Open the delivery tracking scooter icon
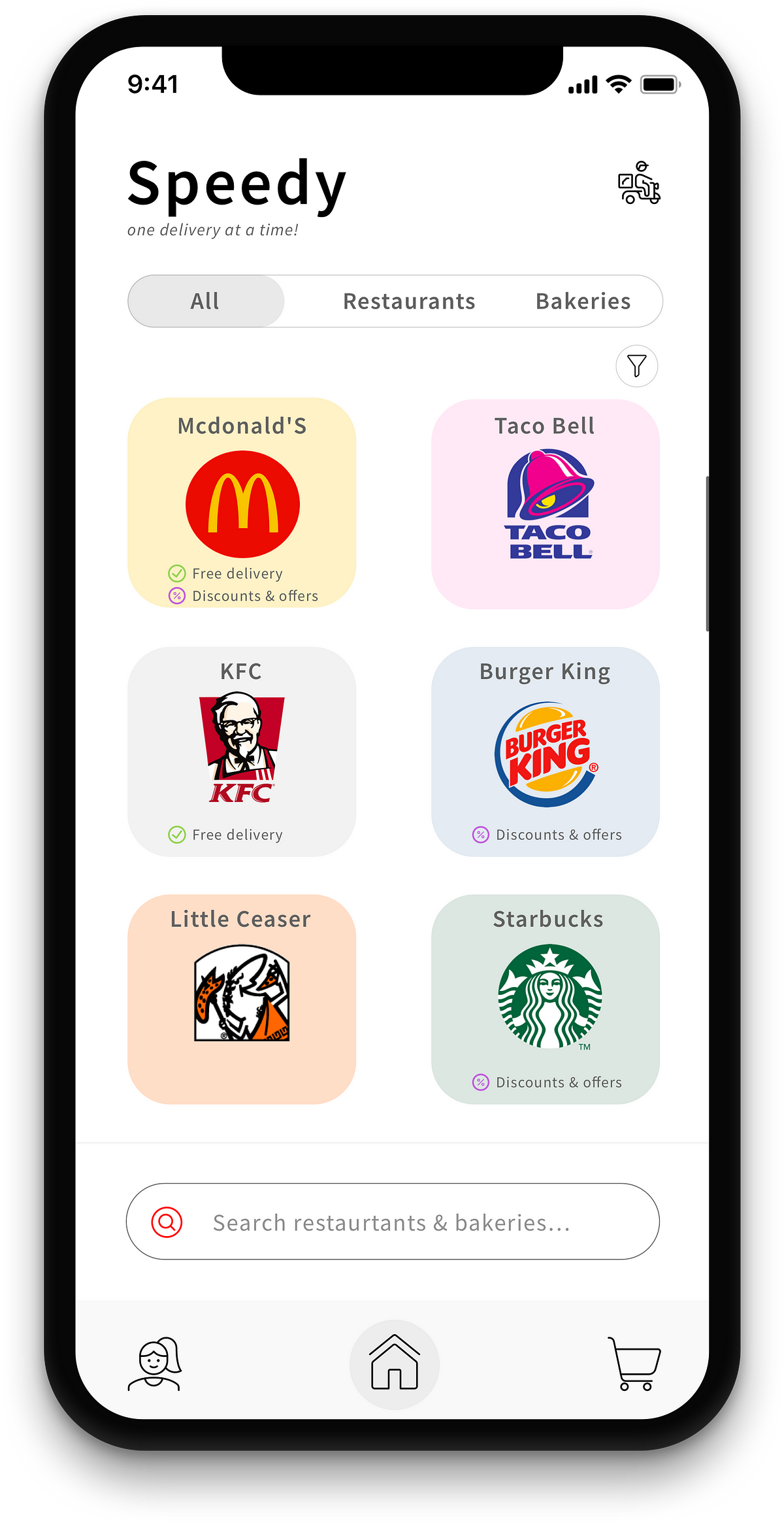Image resolution: width=784 pixels, height=1523 pixels. pos(639,183)
